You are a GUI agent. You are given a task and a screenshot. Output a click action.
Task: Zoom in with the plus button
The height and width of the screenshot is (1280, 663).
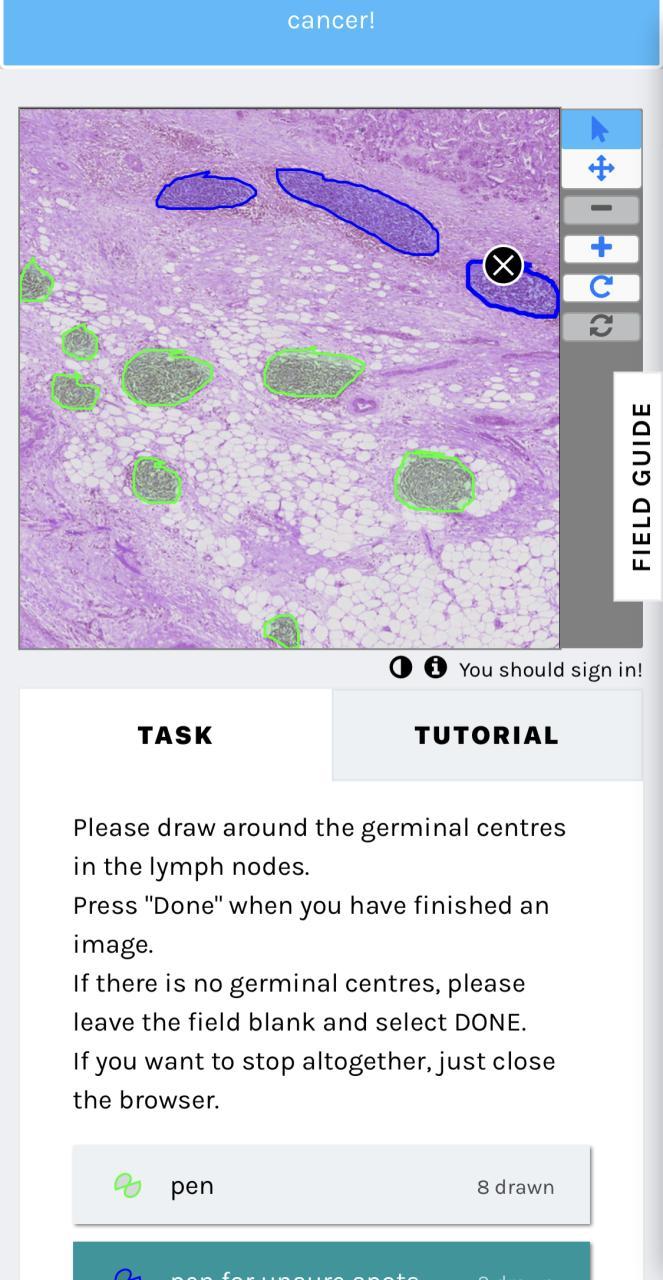pos(600,248)
